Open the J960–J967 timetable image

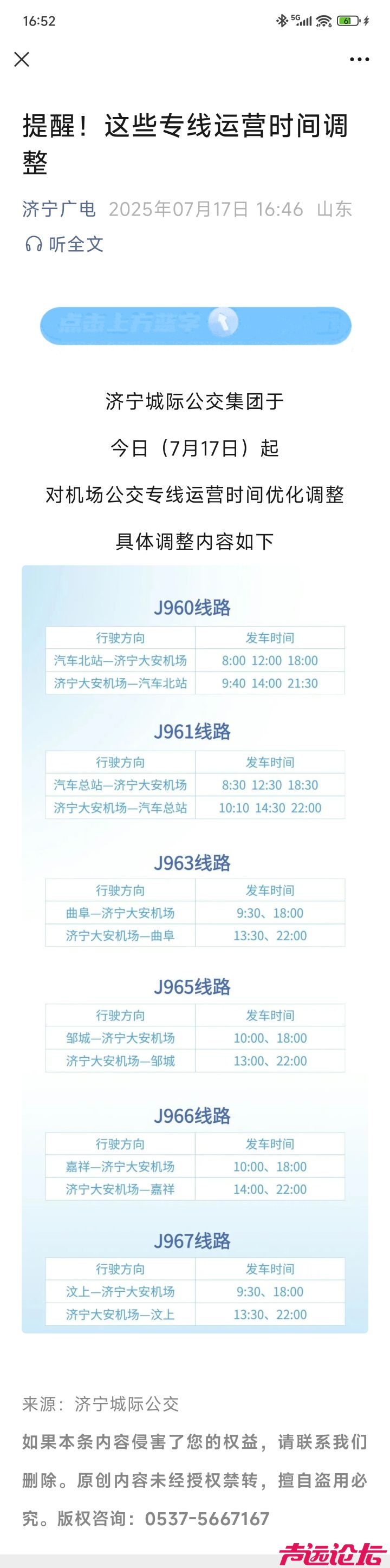[x=194, y=949]
